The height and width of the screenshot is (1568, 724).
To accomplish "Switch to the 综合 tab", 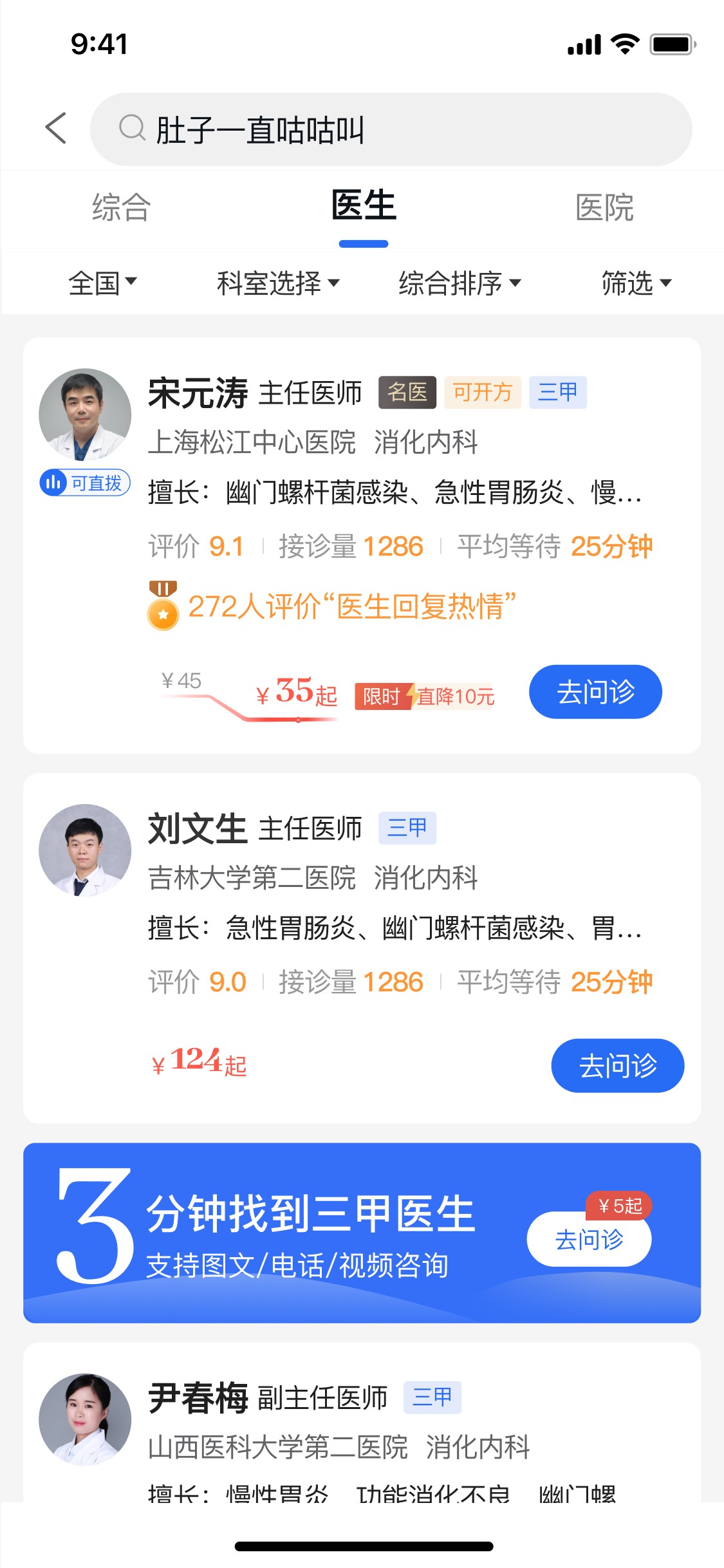I will point(120,207).
